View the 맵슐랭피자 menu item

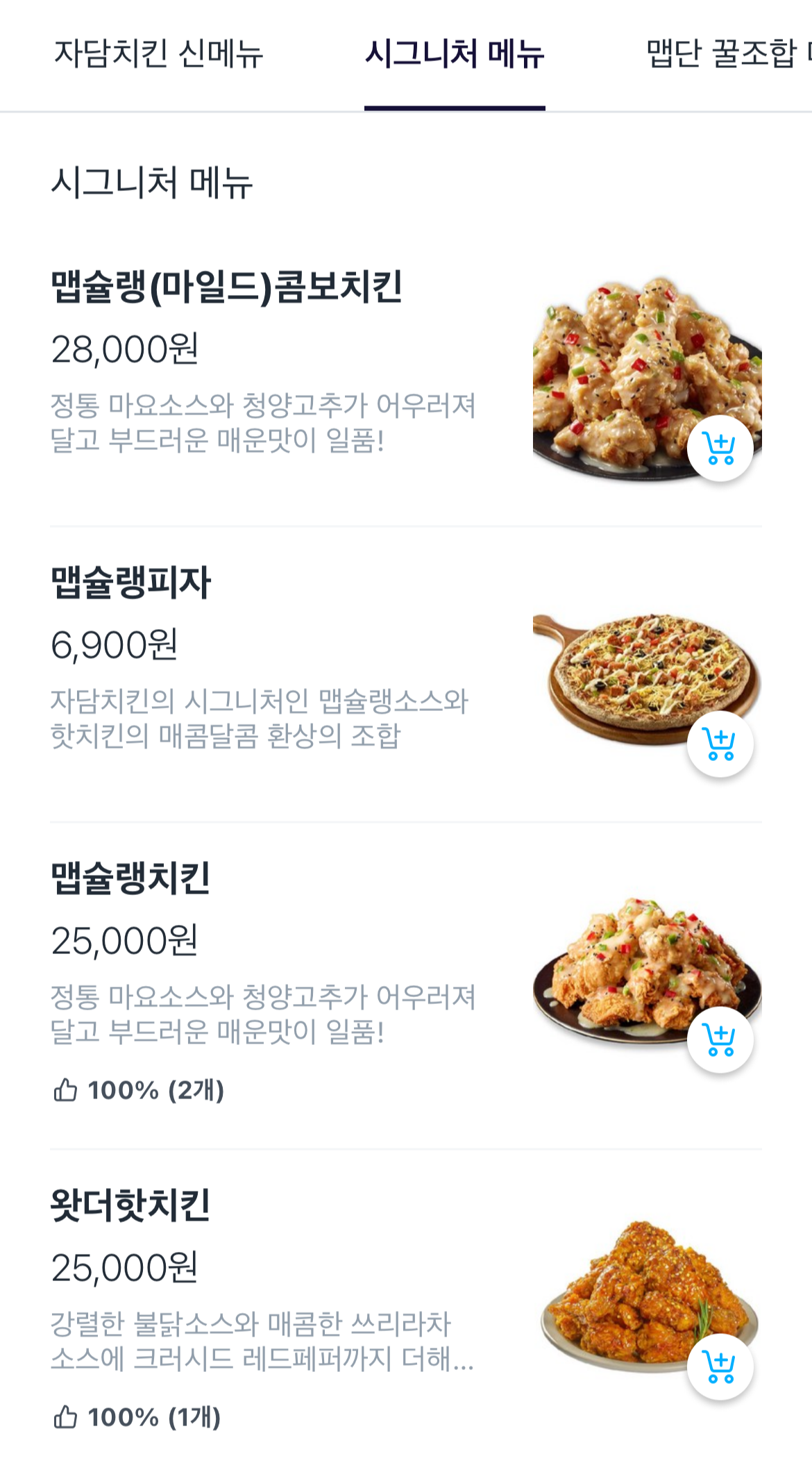point(131,583)
